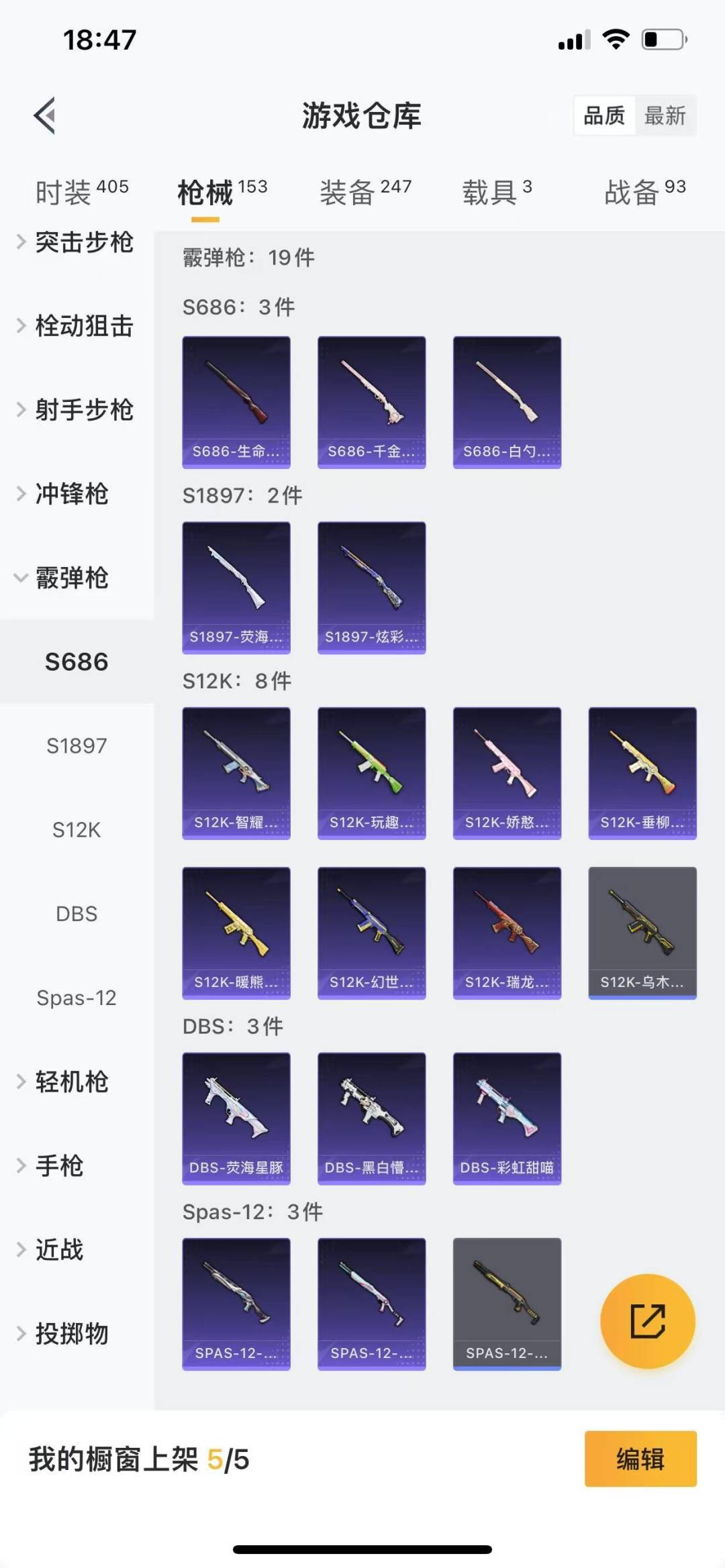
Task: Switch to the 时装 tab
Action: [81, 193]
